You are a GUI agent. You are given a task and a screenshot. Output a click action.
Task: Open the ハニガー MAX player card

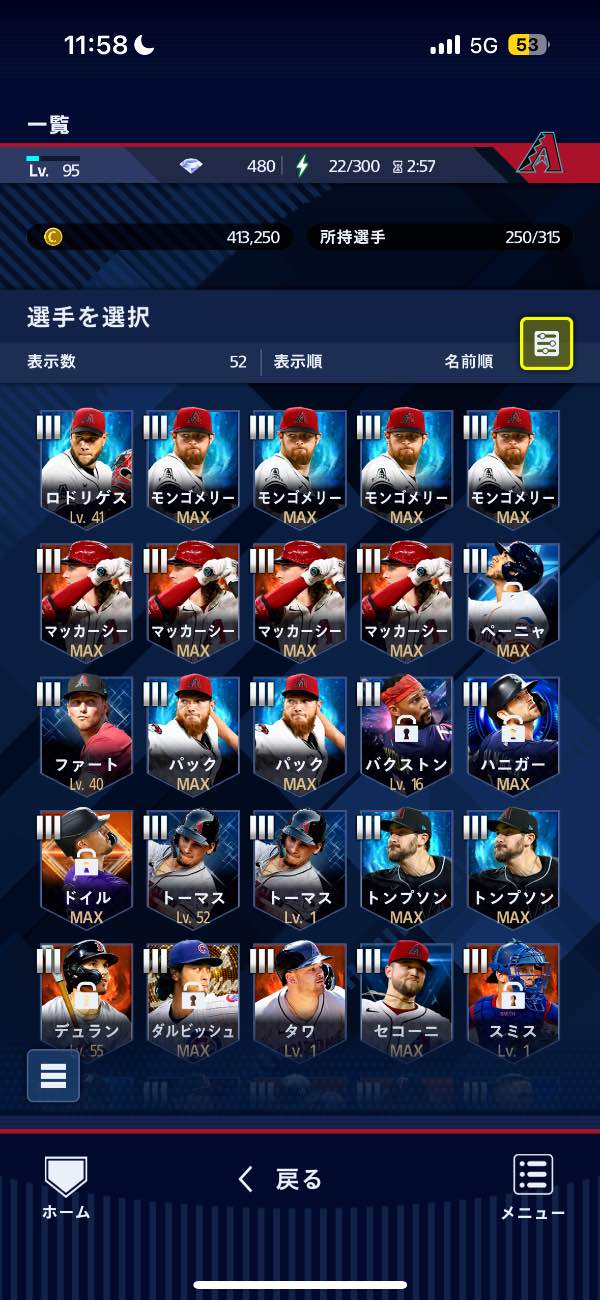[512, 734]
